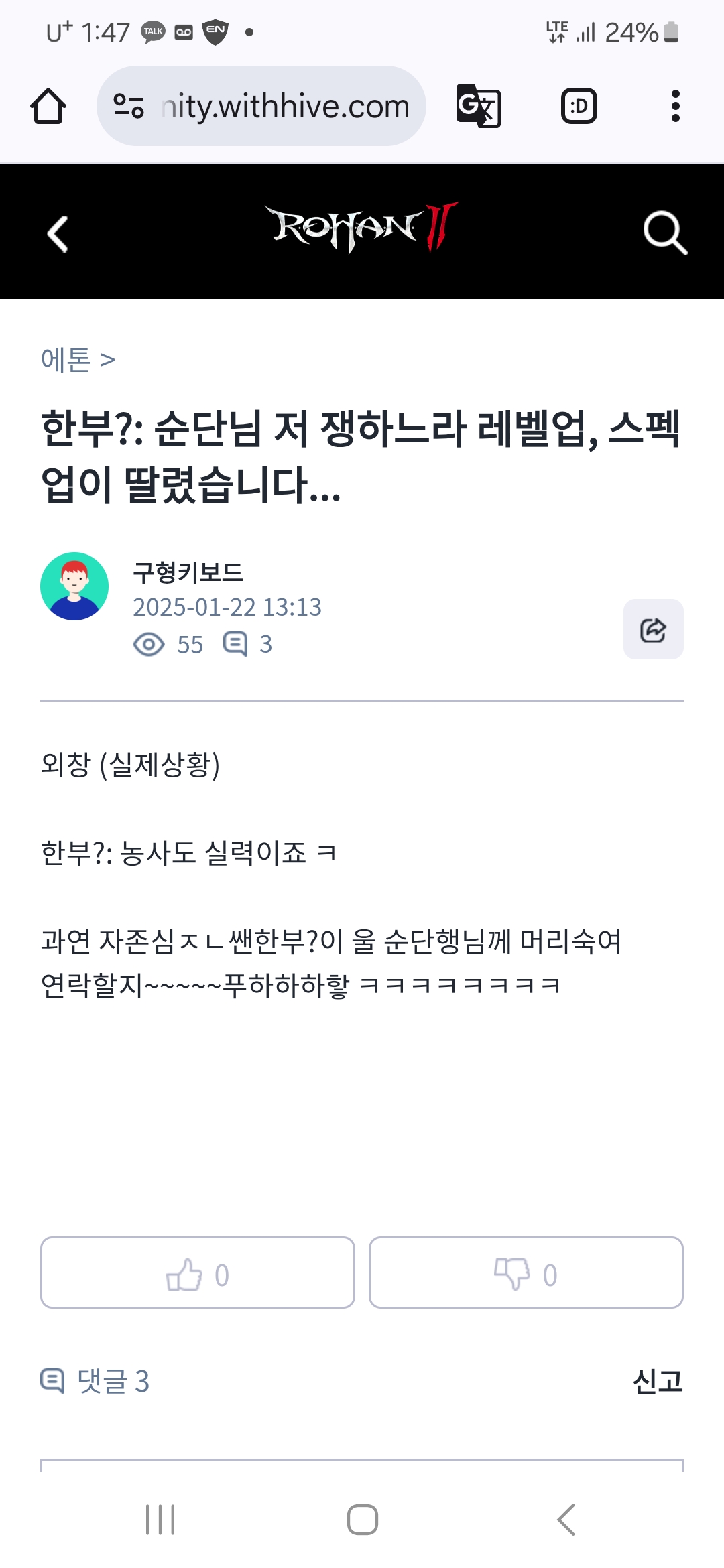Open site info icon in address bar
Viewport: 724px width, 1568px height.
coord(128,106)
